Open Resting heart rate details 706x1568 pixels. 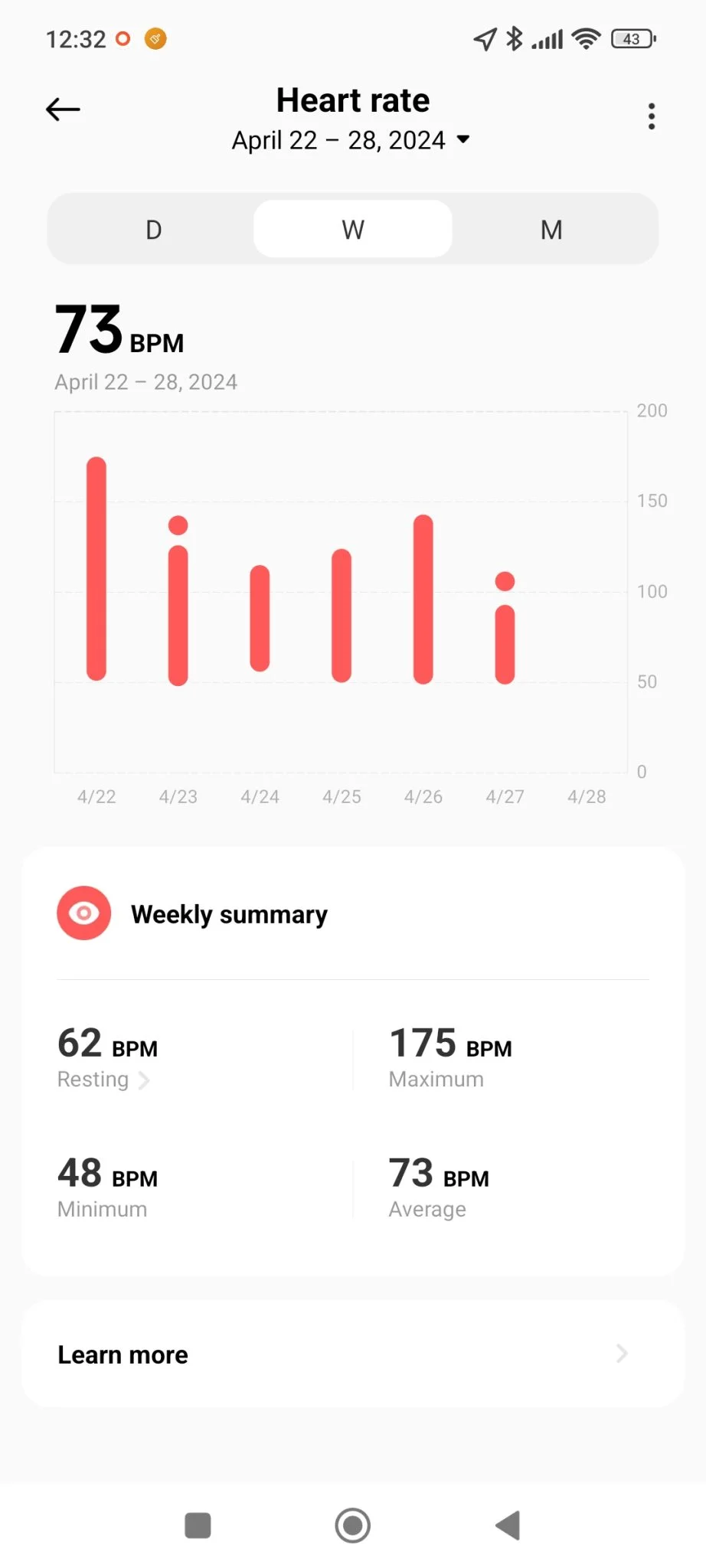(103, 1079)
